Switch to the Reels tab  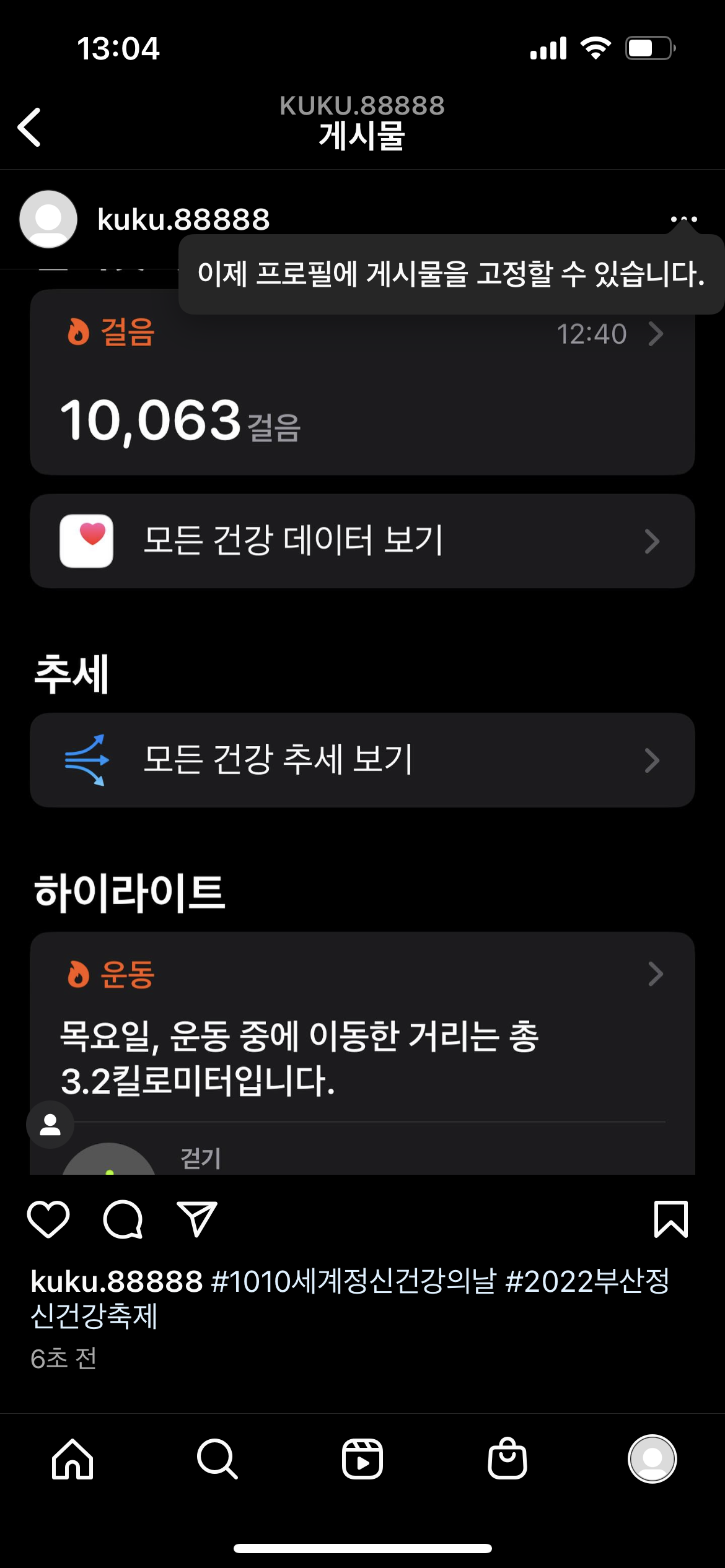click(362, 1459)
